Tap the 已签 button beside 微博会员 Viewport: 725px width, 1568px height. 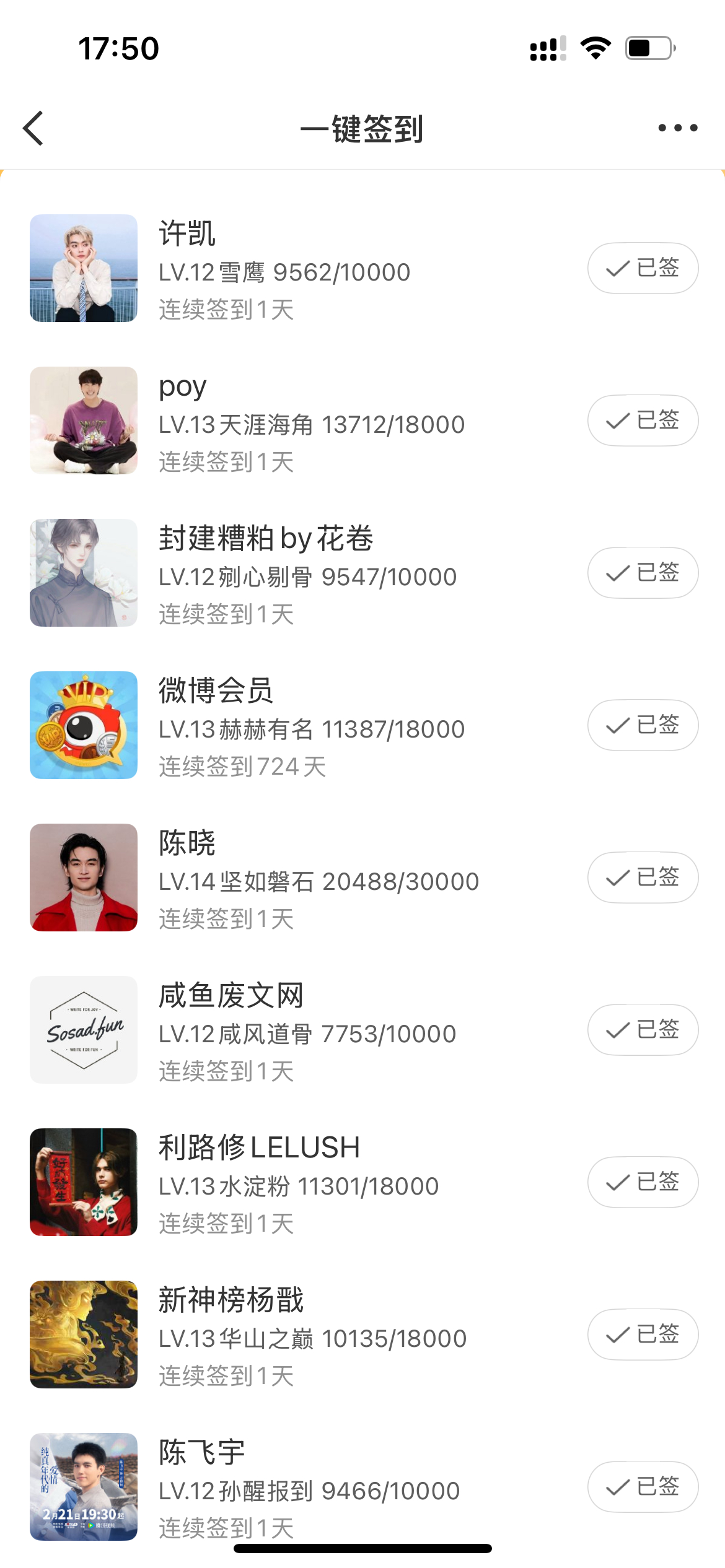tap(643, 725)
